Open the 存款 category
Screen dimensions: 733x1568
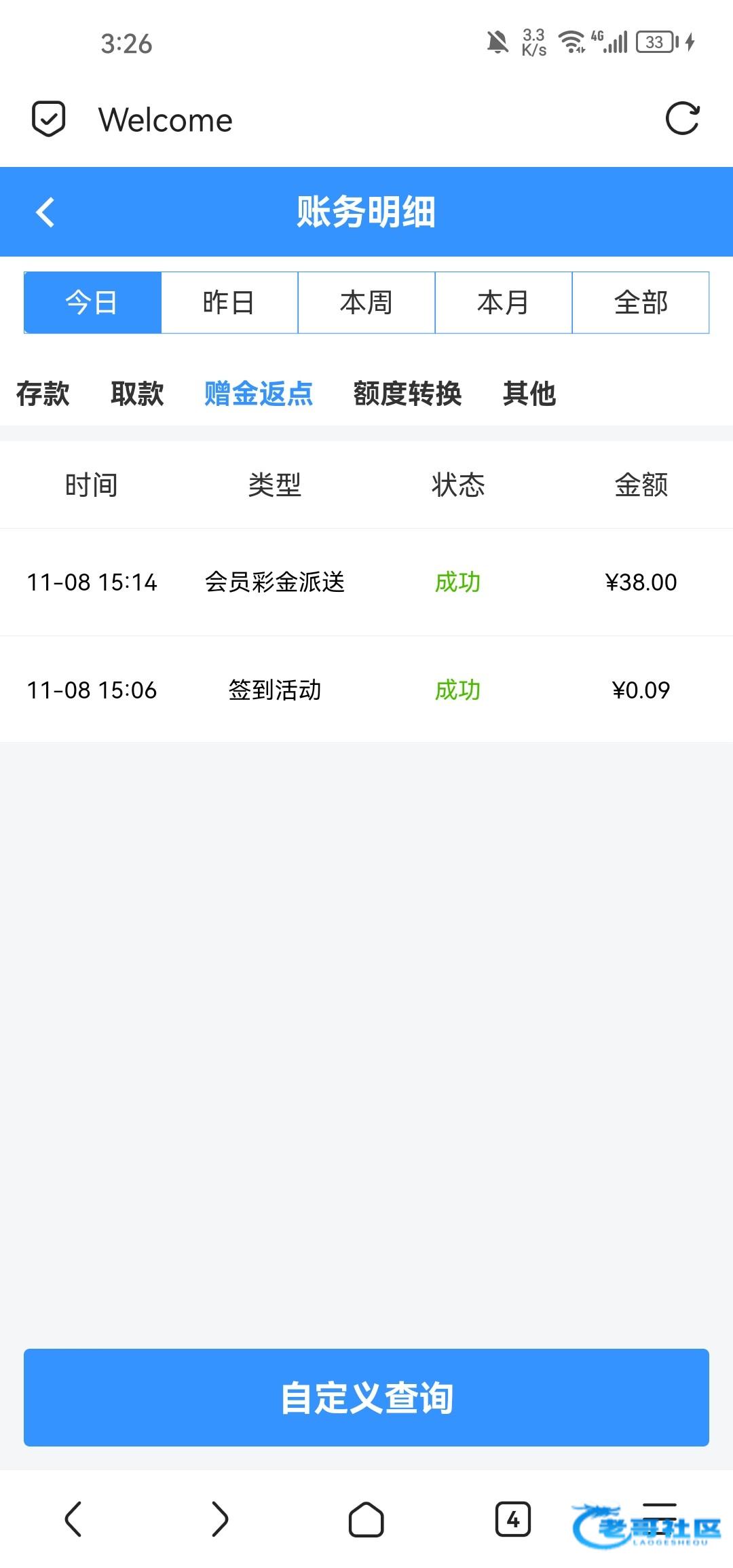[x=43, y=394]
